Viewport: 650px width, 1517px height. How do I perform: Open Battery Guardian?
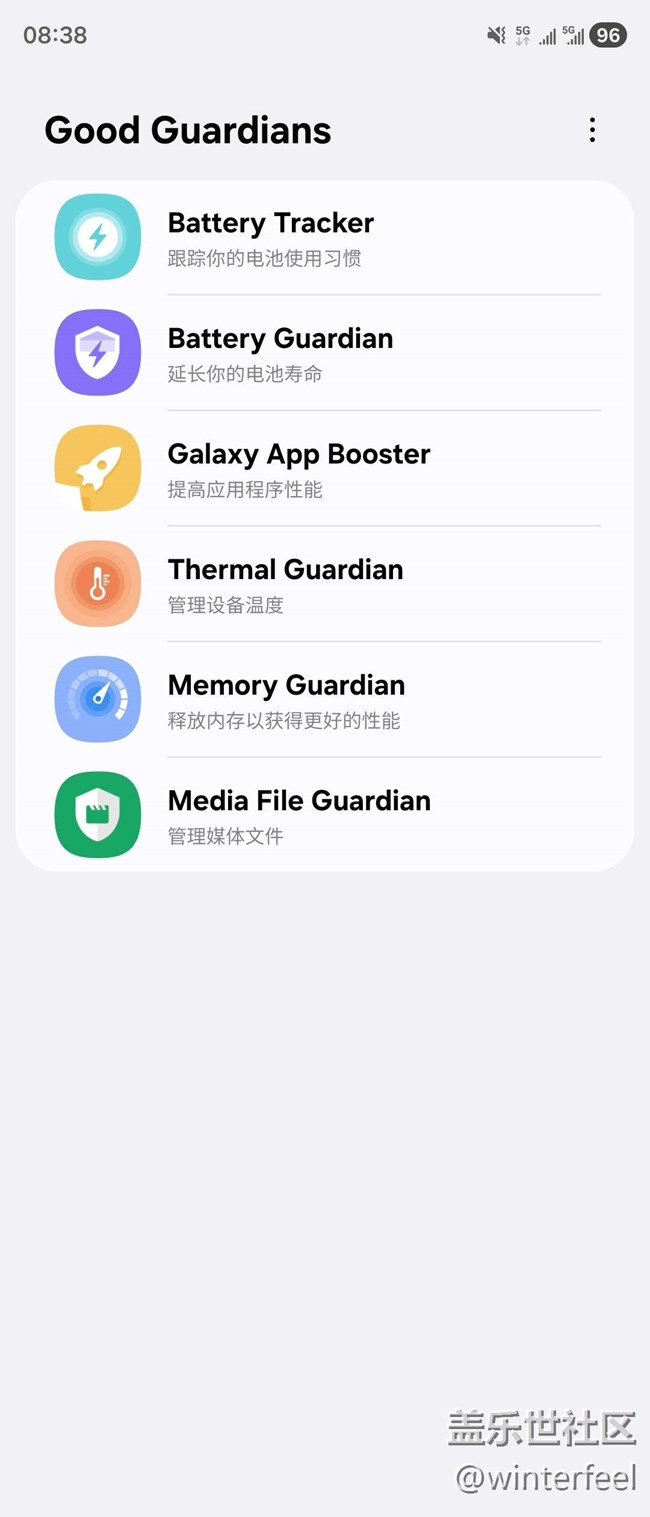coord(324,353)
